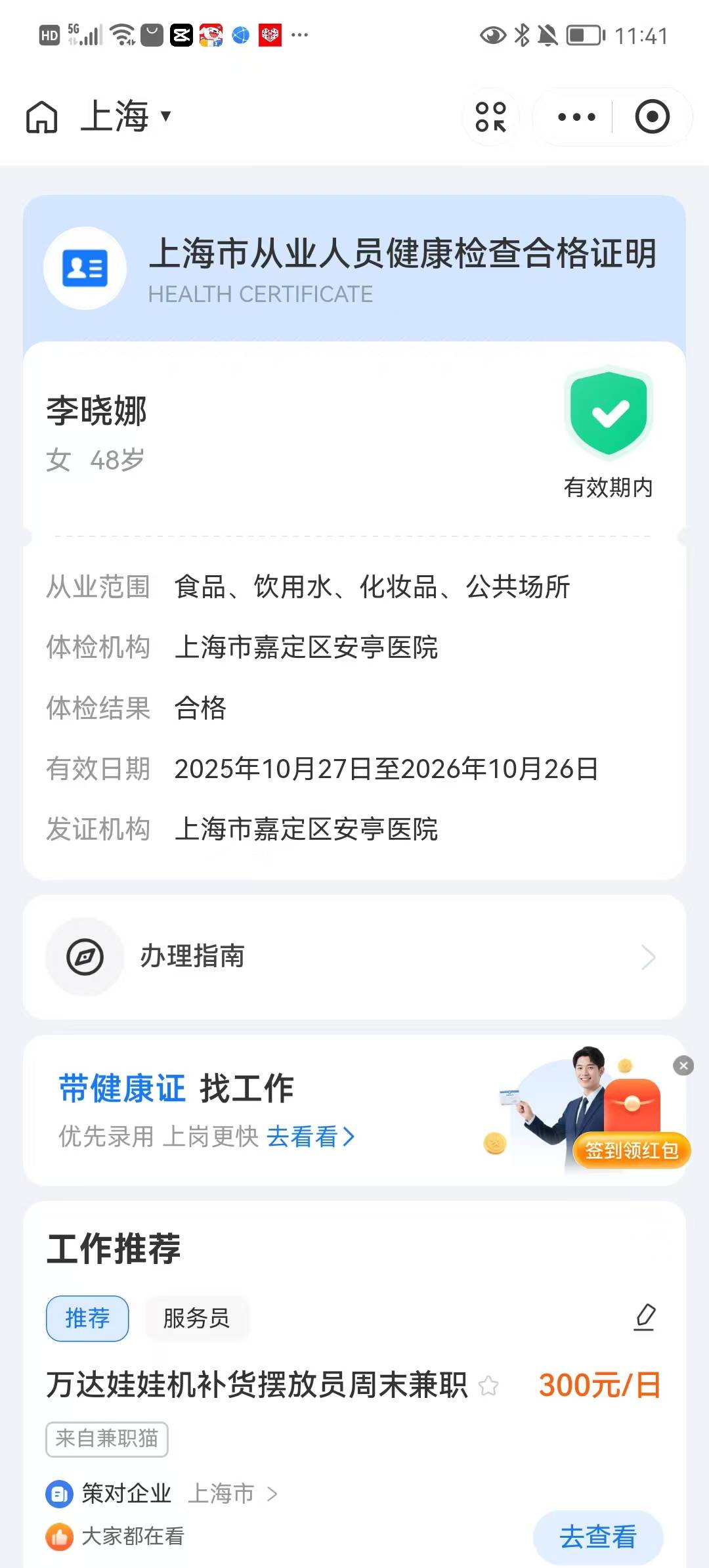Switch to the 服务员 job chip

196,1318
